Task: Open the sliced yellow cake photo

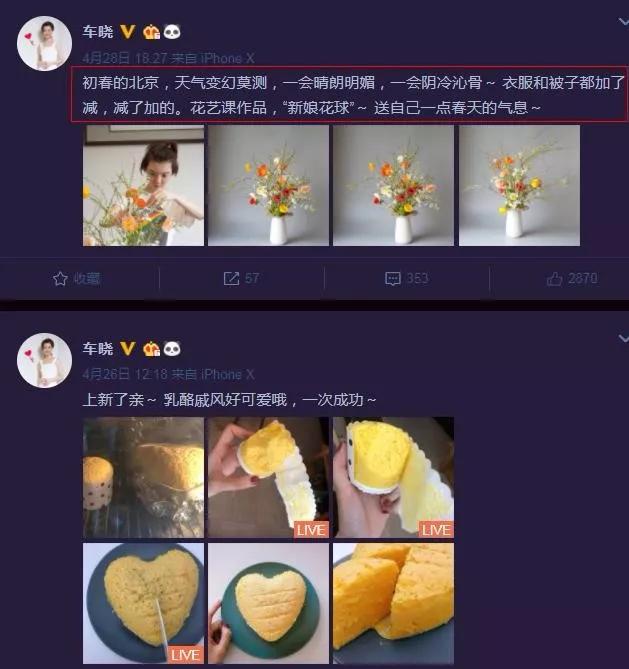Action: point(393,604)
